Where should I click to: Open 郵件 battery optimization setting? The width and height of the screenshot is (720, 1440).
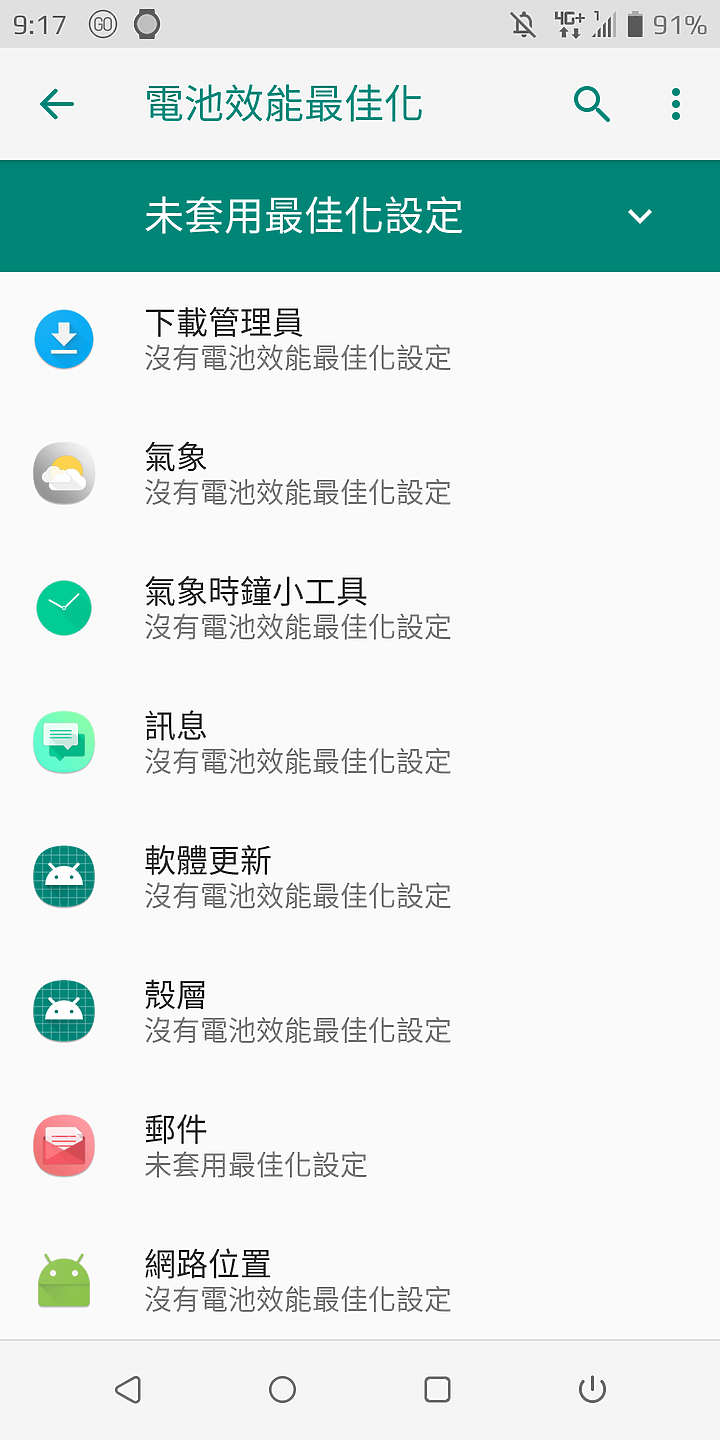click(360, 1146)
